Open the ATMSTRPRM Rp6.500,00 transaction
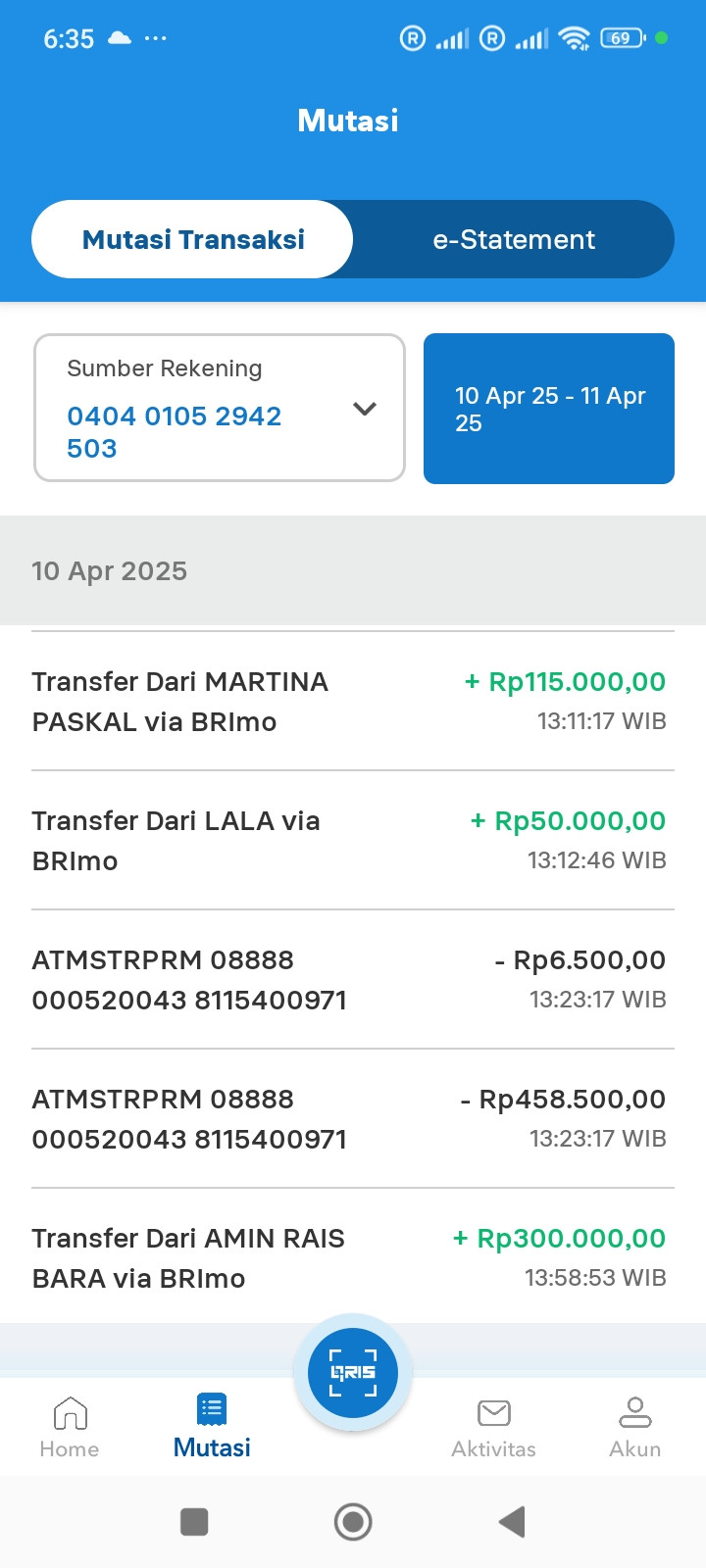The width and height of the screenshot is (706, 1568). pyautogui.click(x=349, y=980)
